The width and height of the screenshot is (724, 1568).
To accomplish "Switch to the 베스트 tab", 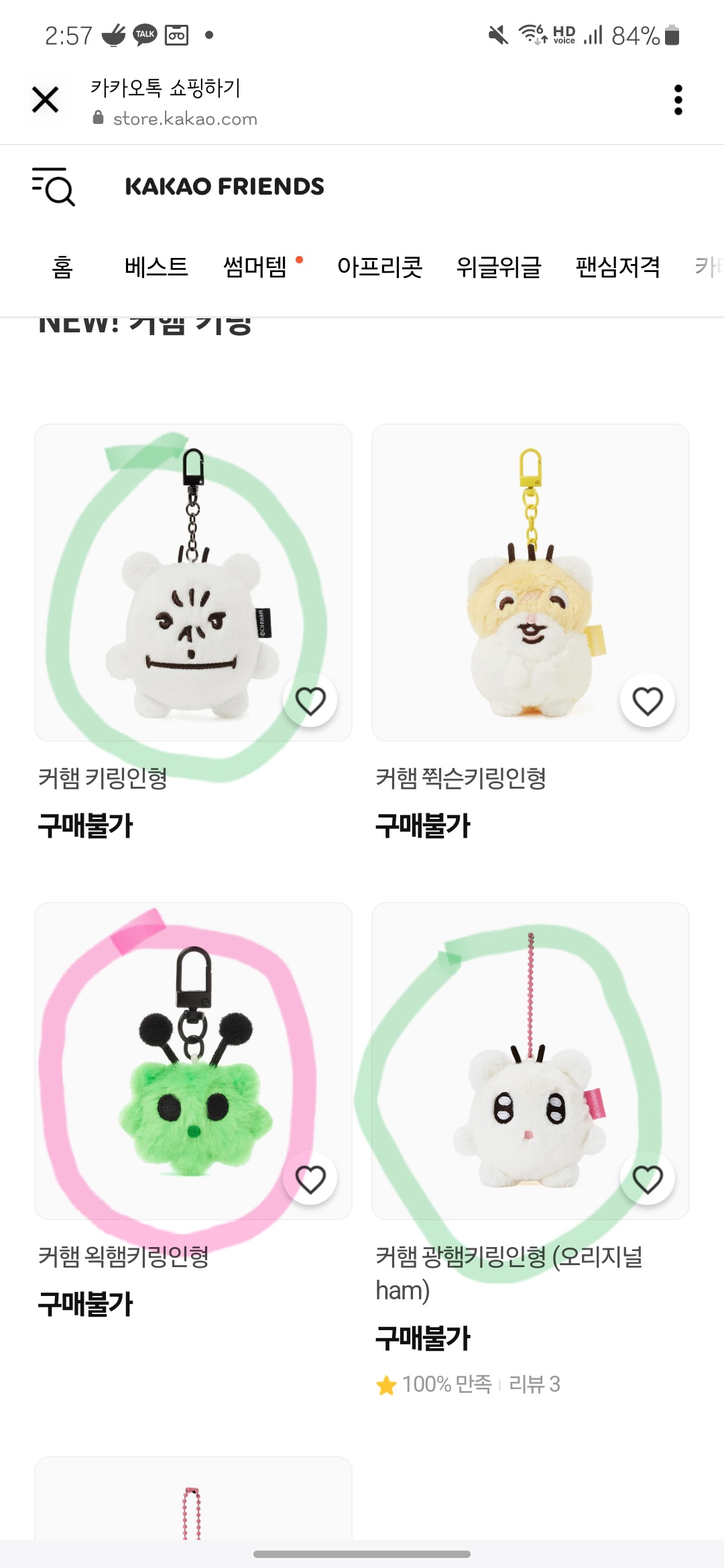I will tap(156, 267).
